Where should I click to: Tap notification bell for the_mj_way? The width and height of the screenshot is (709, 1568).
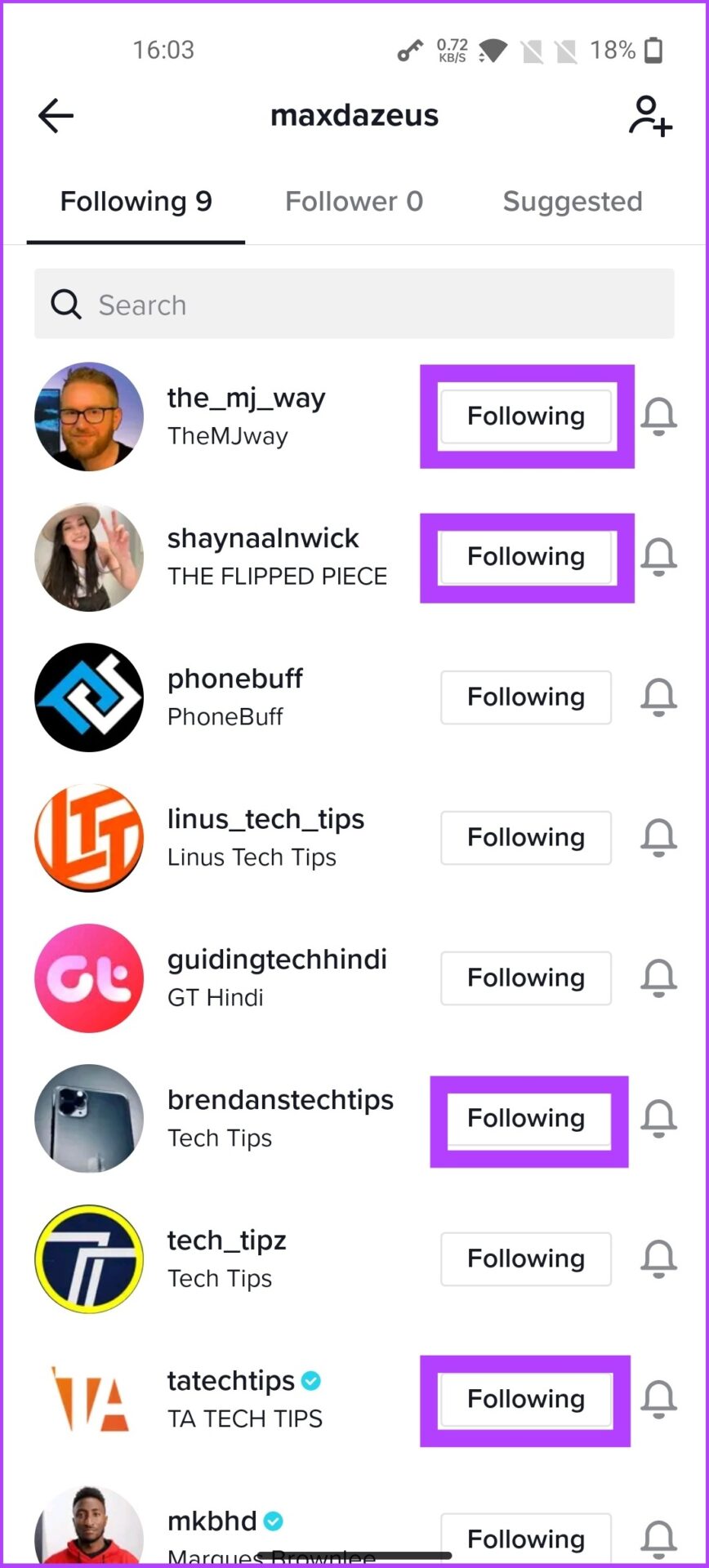[658, 416]
